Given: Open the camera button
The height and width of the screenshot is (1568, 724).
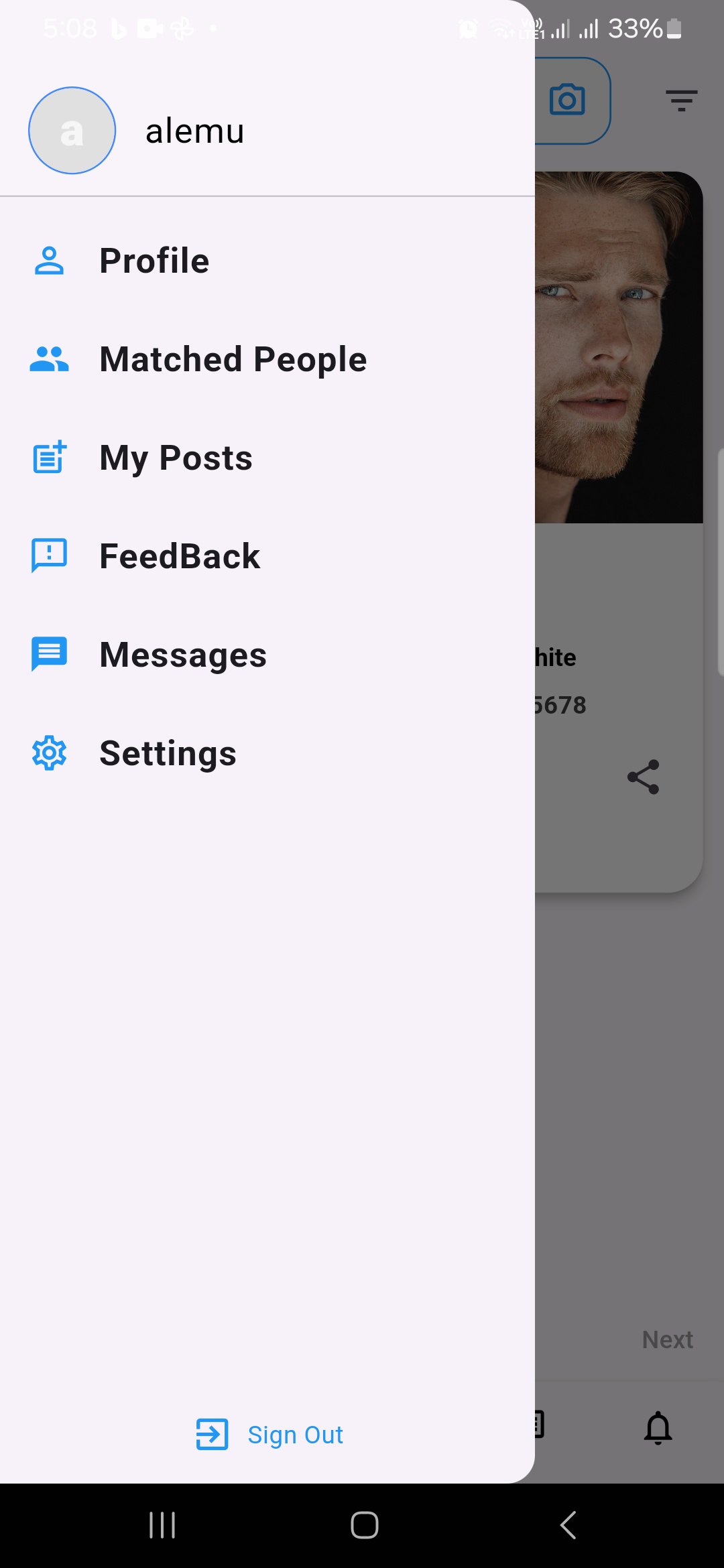Looking at the screenshot, I should (x=568, y=101).
